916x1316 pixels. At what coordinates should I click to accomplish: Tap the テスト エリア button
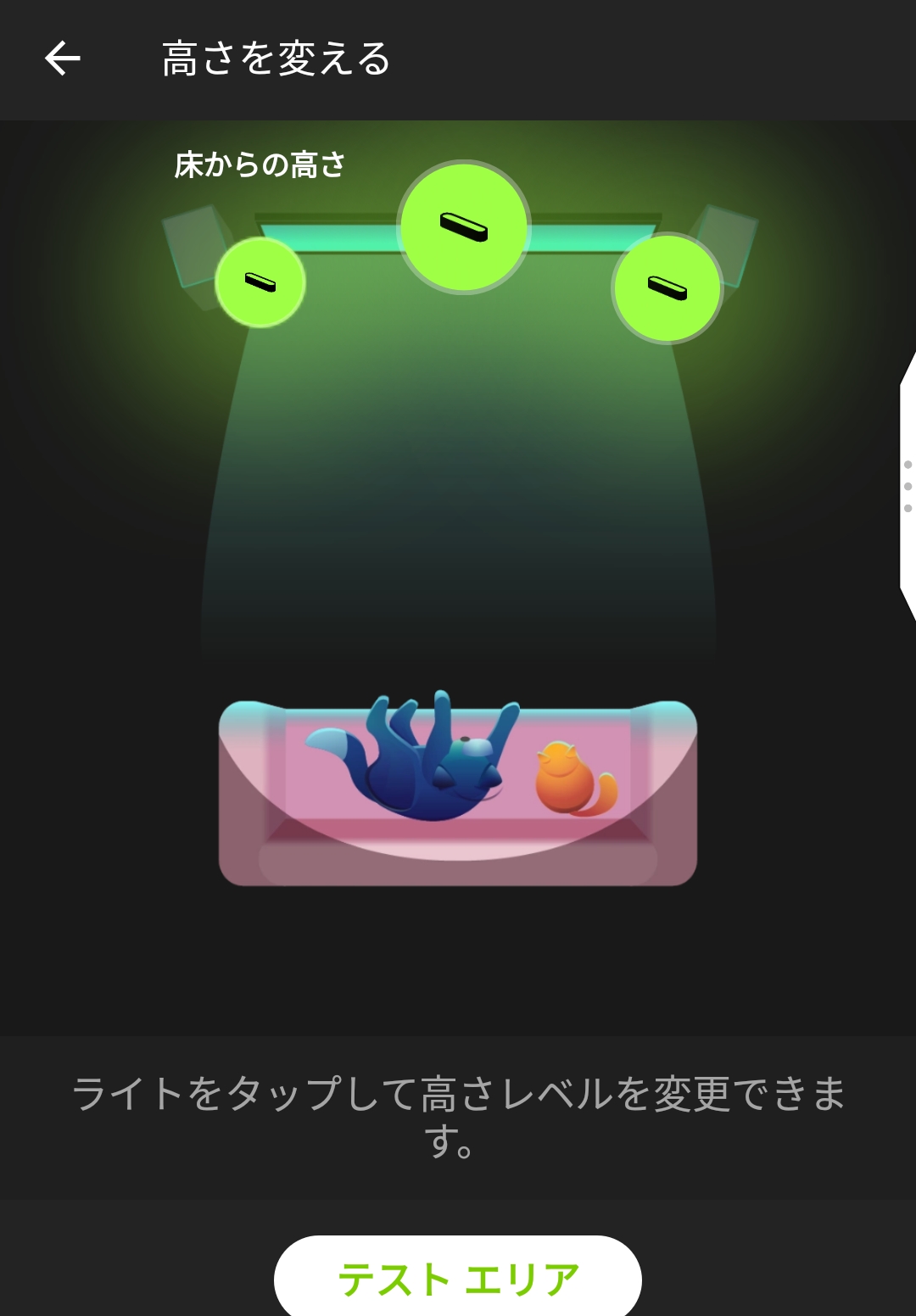458,1278
